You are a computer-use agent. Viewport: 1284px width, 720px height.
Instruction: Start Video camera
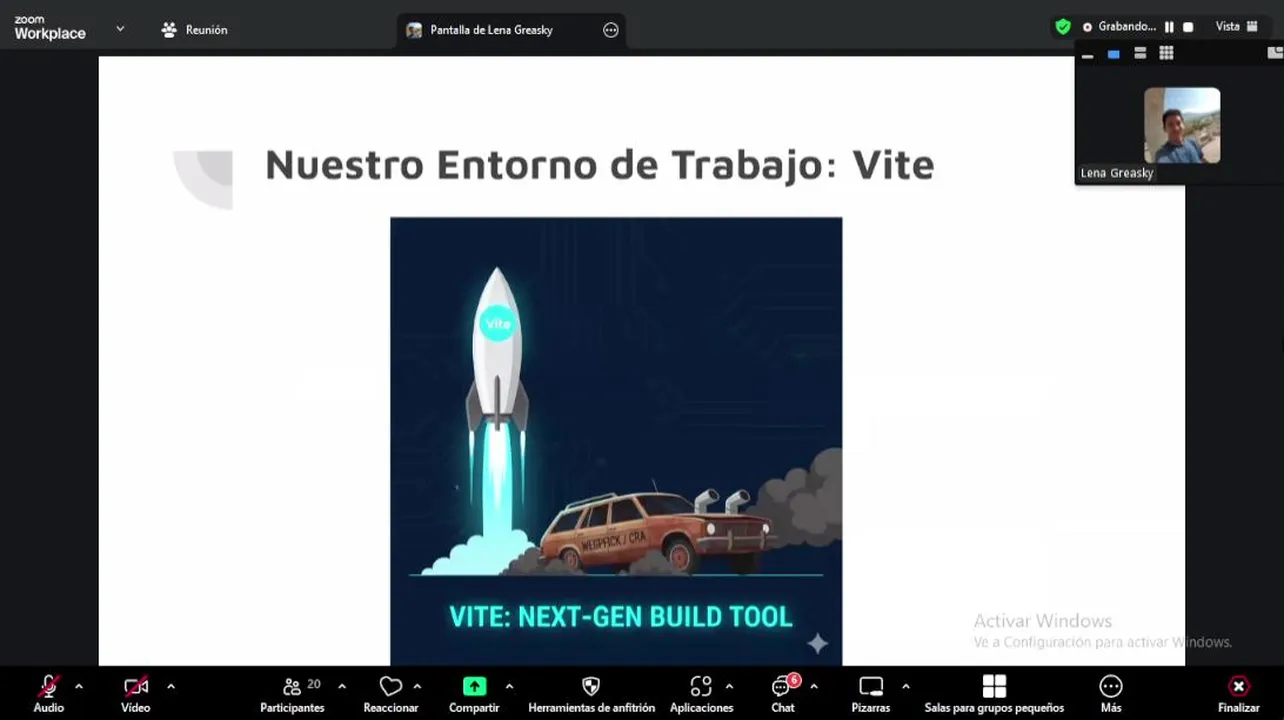point(136,693)
